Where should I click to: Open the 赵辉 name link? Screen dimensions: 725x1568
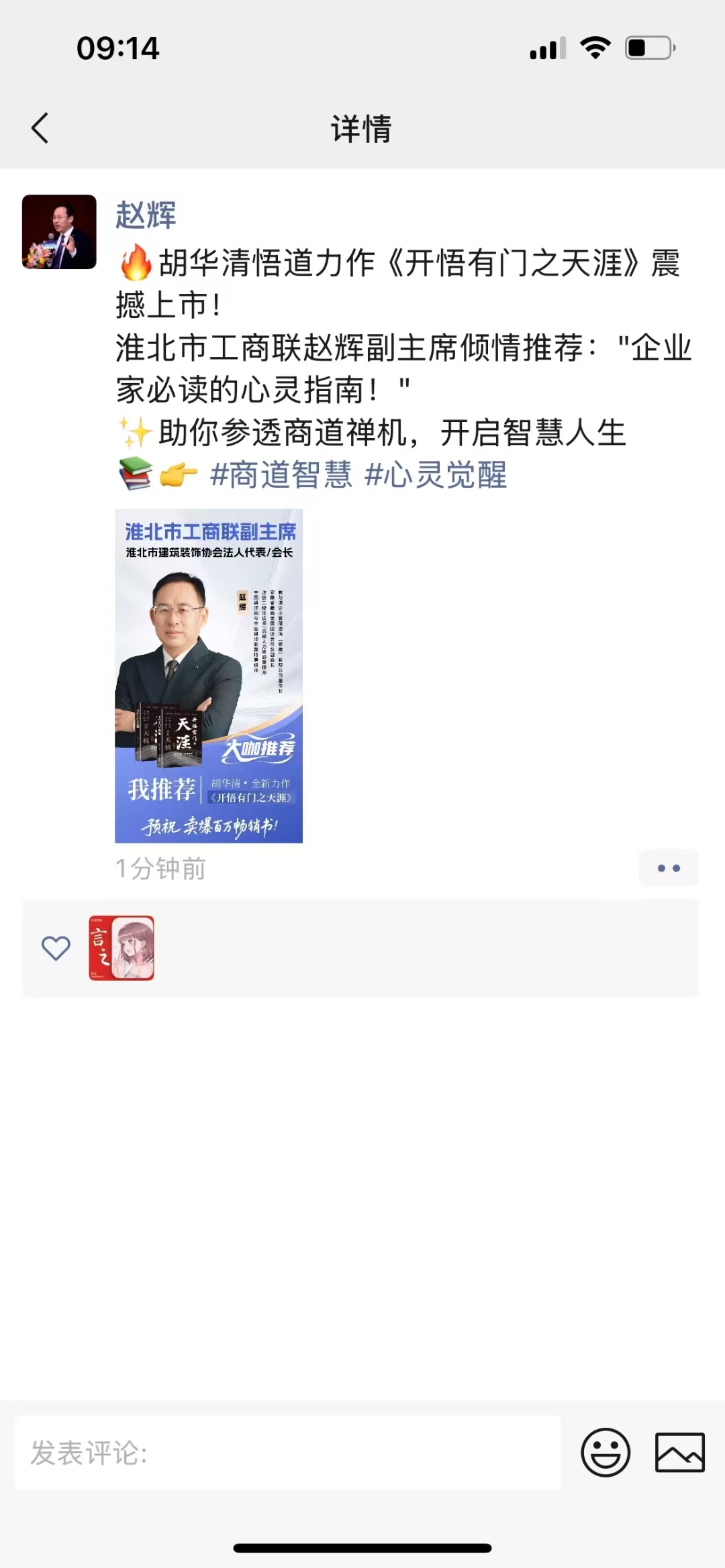tap(146, 215)
